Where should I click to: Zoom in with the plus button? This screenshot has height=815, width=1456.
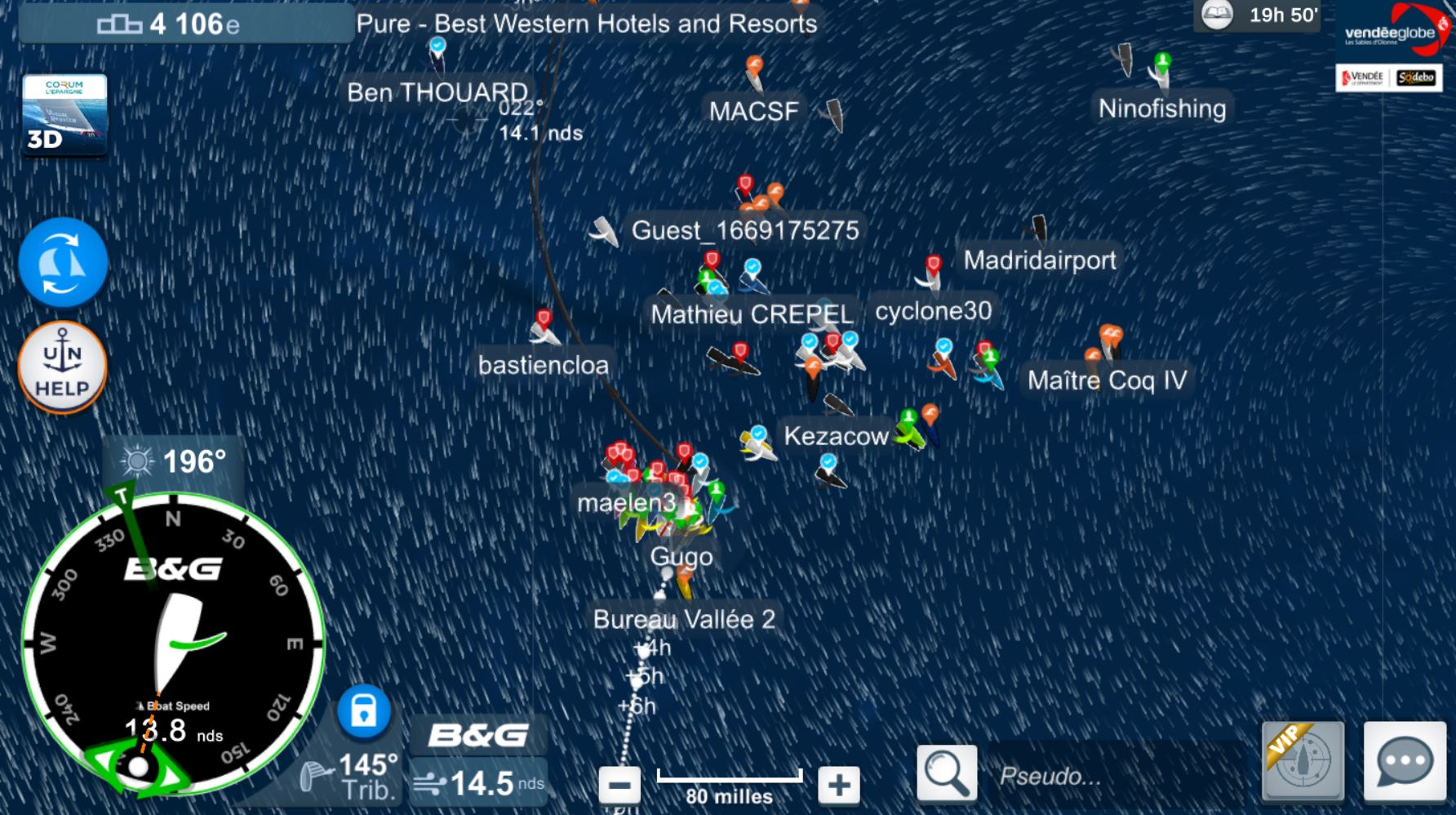click(839, 786)
